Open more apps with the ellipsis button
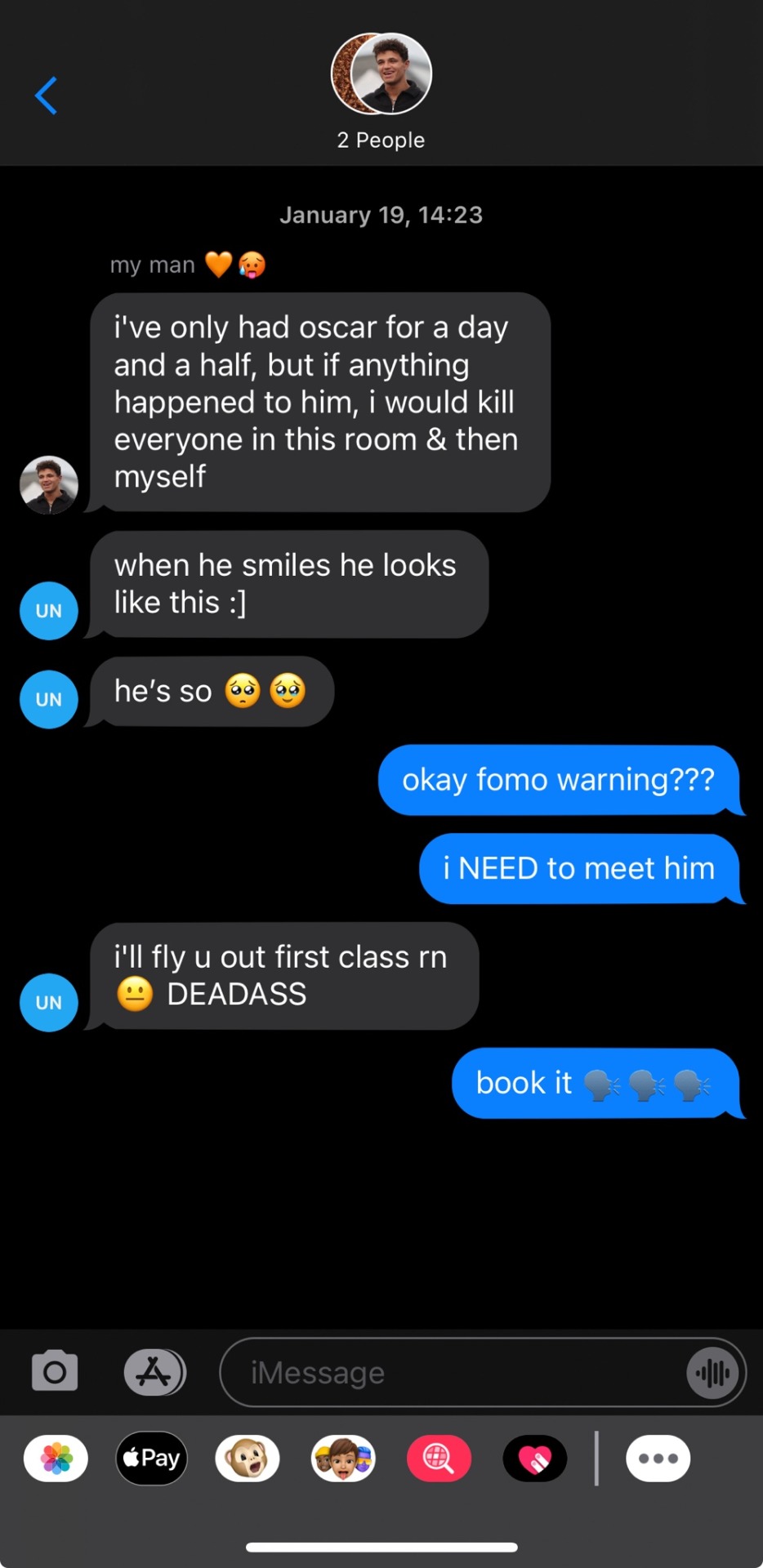The height and width of the screenshot is (1568, 763). pyautogui.click(x=658, y=1458)
